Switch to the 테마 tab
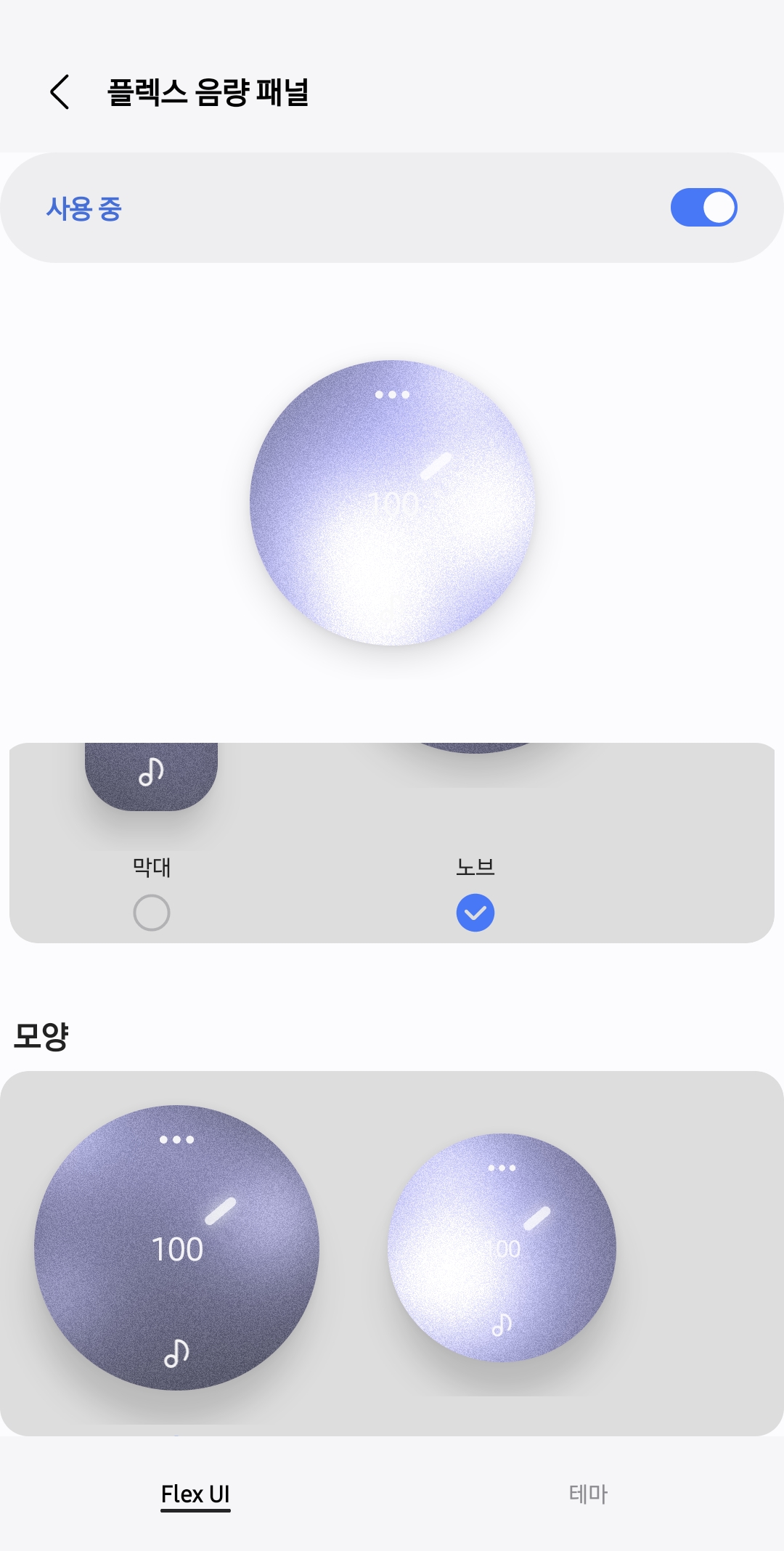 [x=588, y=1494]
